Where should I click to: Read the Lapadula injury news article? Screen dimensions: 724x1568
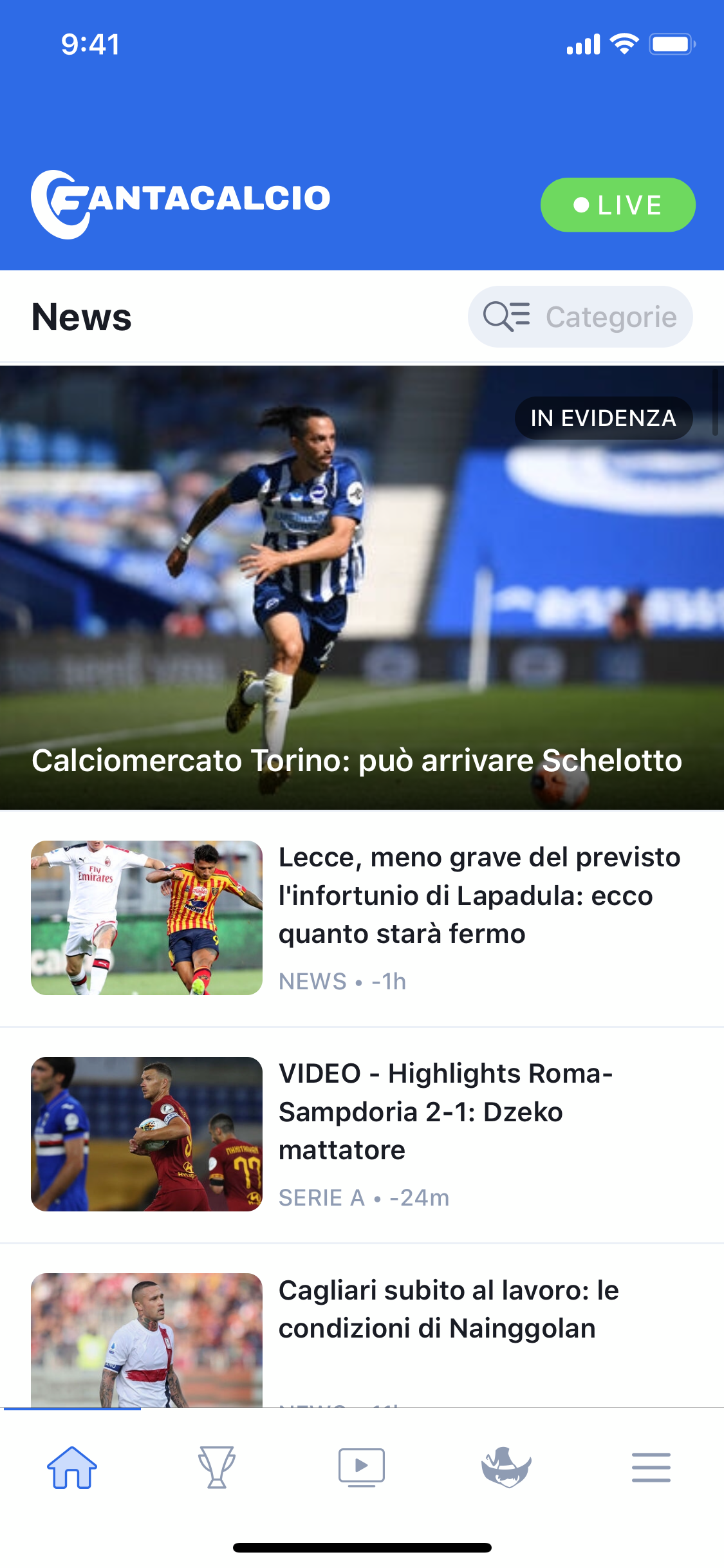479,895
